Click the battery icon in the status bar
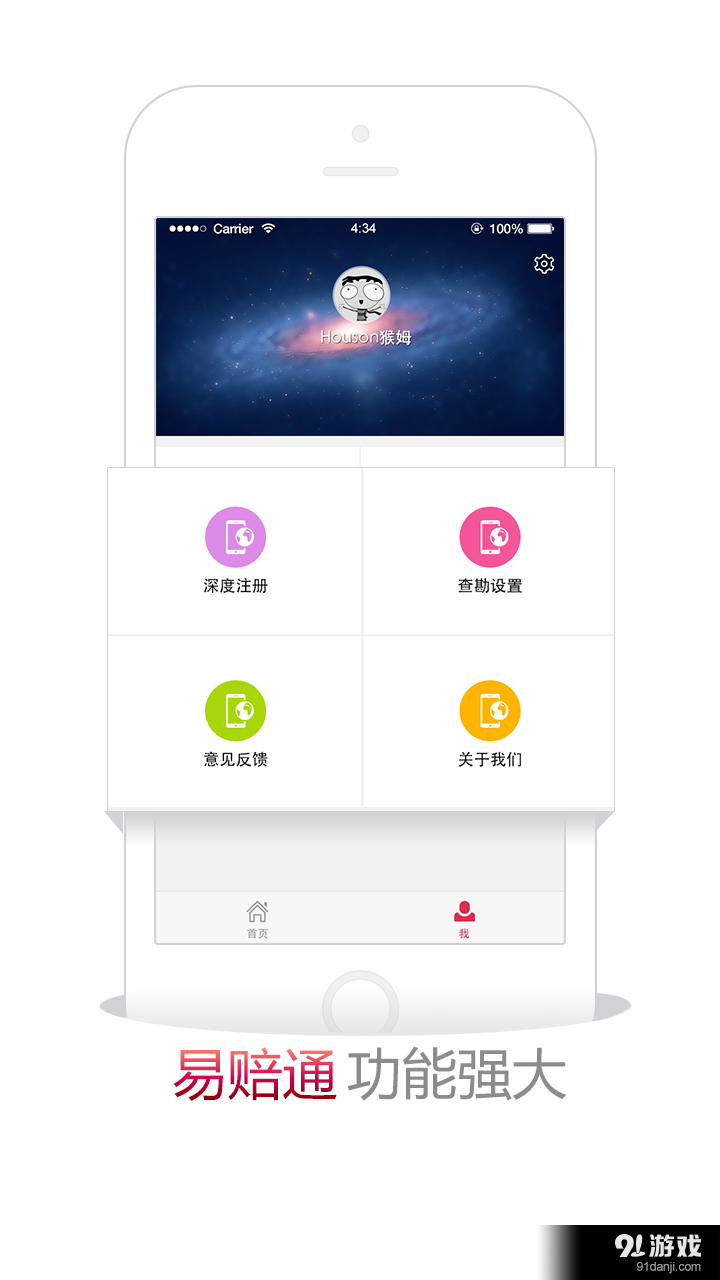Screen dimensions: 720x1280 pyautogui.click(x=544, y=229)
